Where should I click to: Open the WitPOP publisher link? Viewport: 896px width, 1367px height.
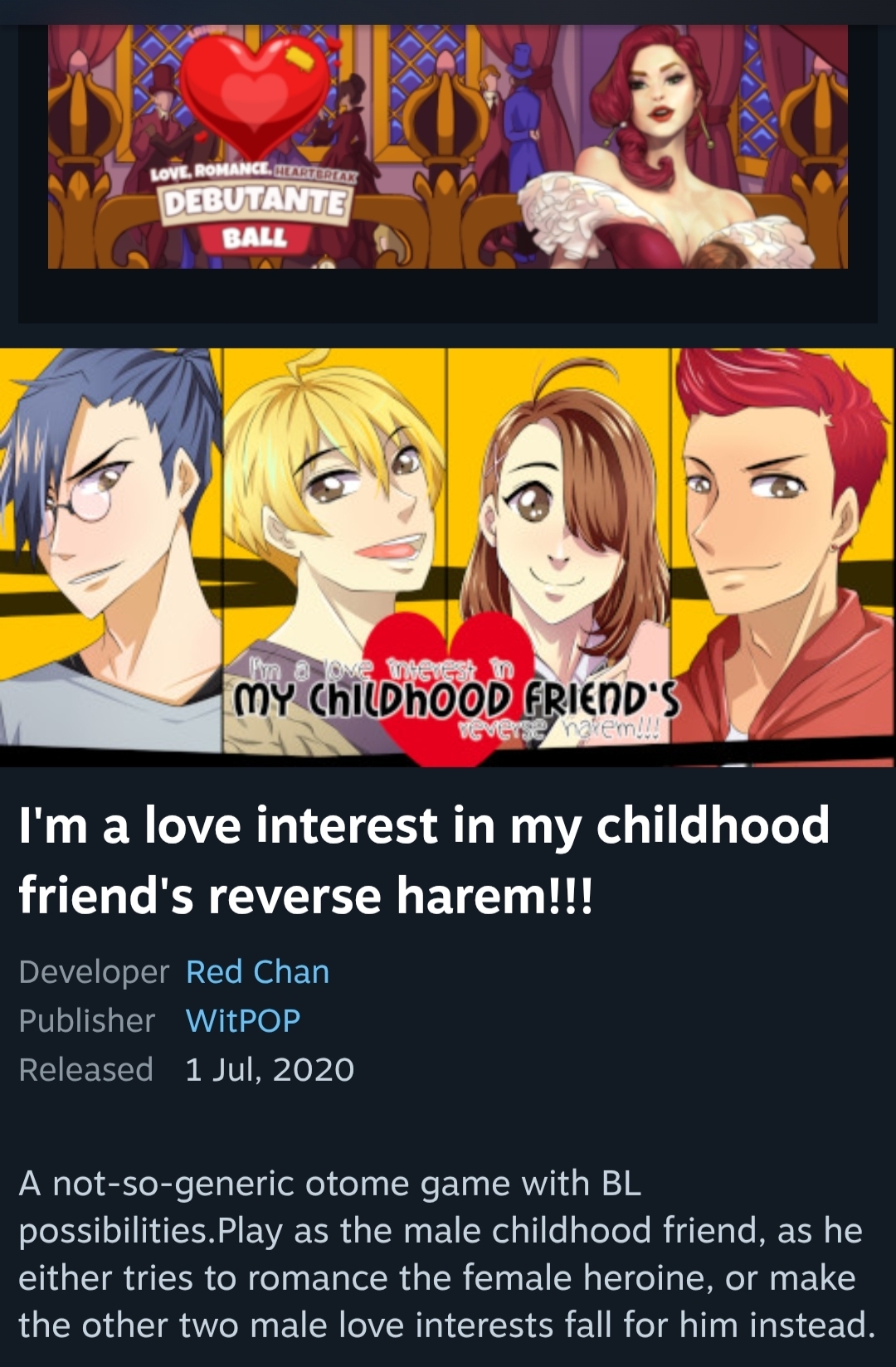point(243,1020)
